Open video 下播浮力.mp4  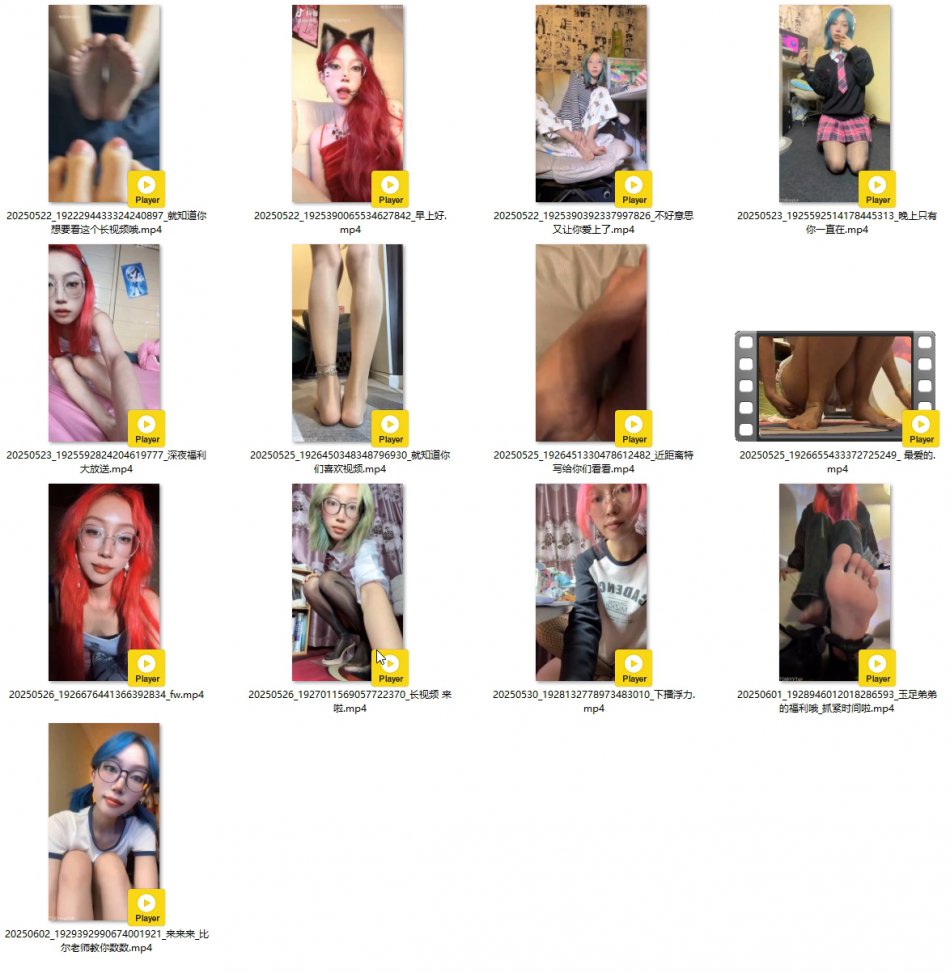(591, 582)
